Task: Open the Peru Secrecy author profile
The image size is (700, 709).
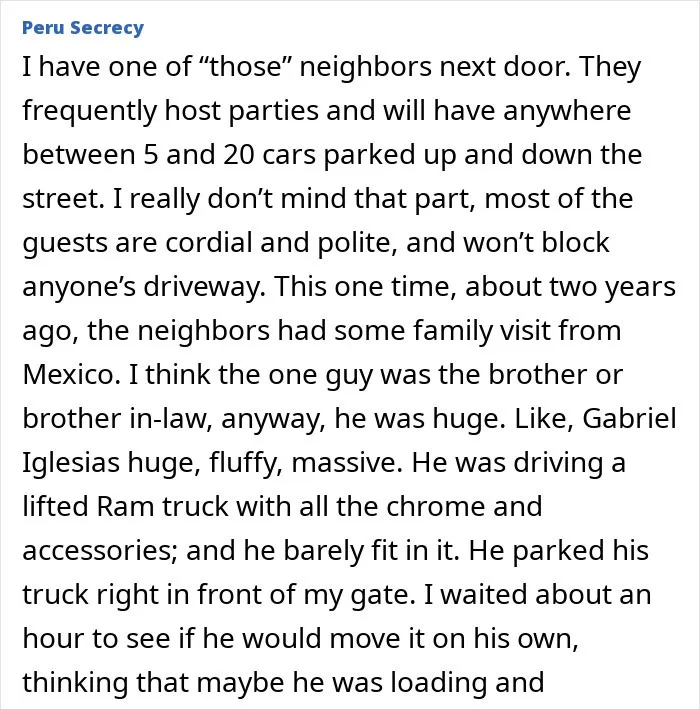Action: 83,28
